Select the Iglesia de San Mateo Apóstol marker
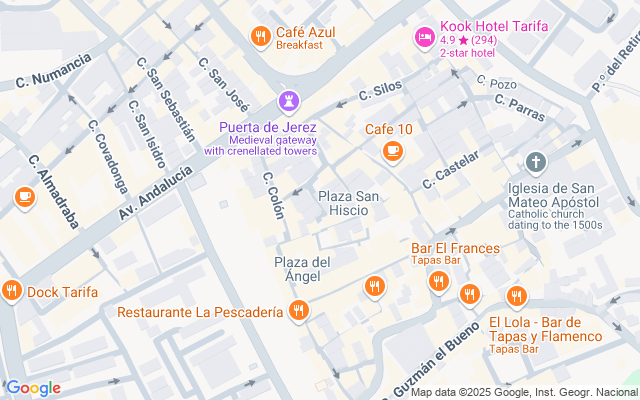This screenshot has width=640, height=400. pos(537,162)
